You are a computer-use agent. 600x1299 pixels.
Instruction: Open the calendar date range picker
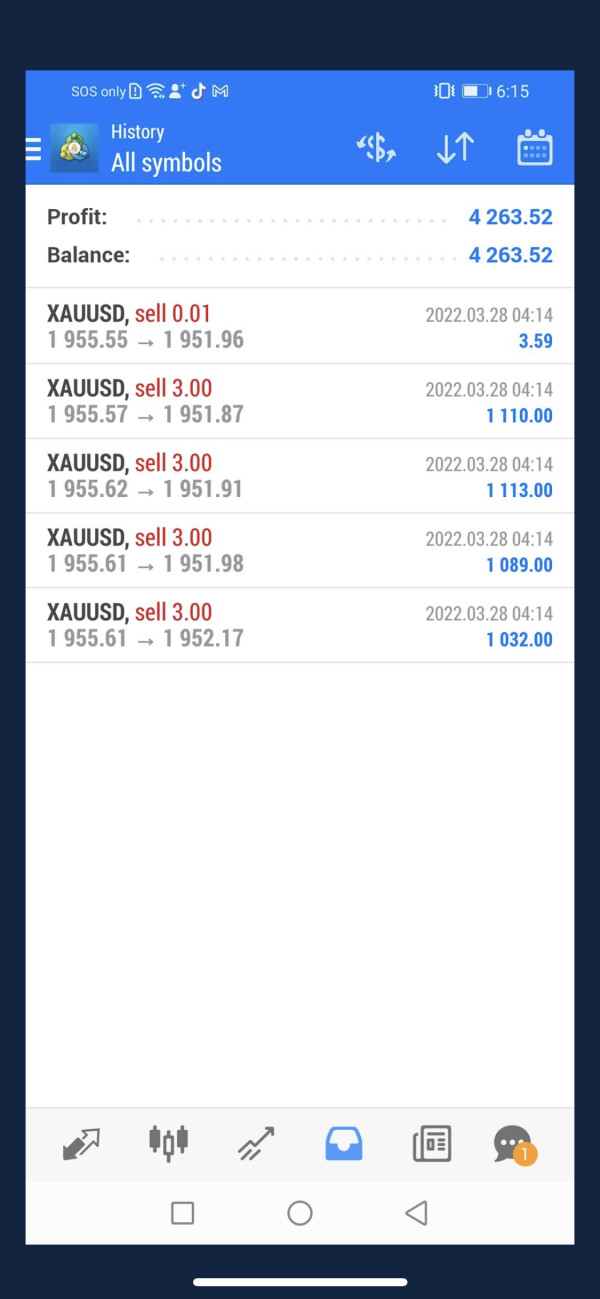(x=535, y=149)
